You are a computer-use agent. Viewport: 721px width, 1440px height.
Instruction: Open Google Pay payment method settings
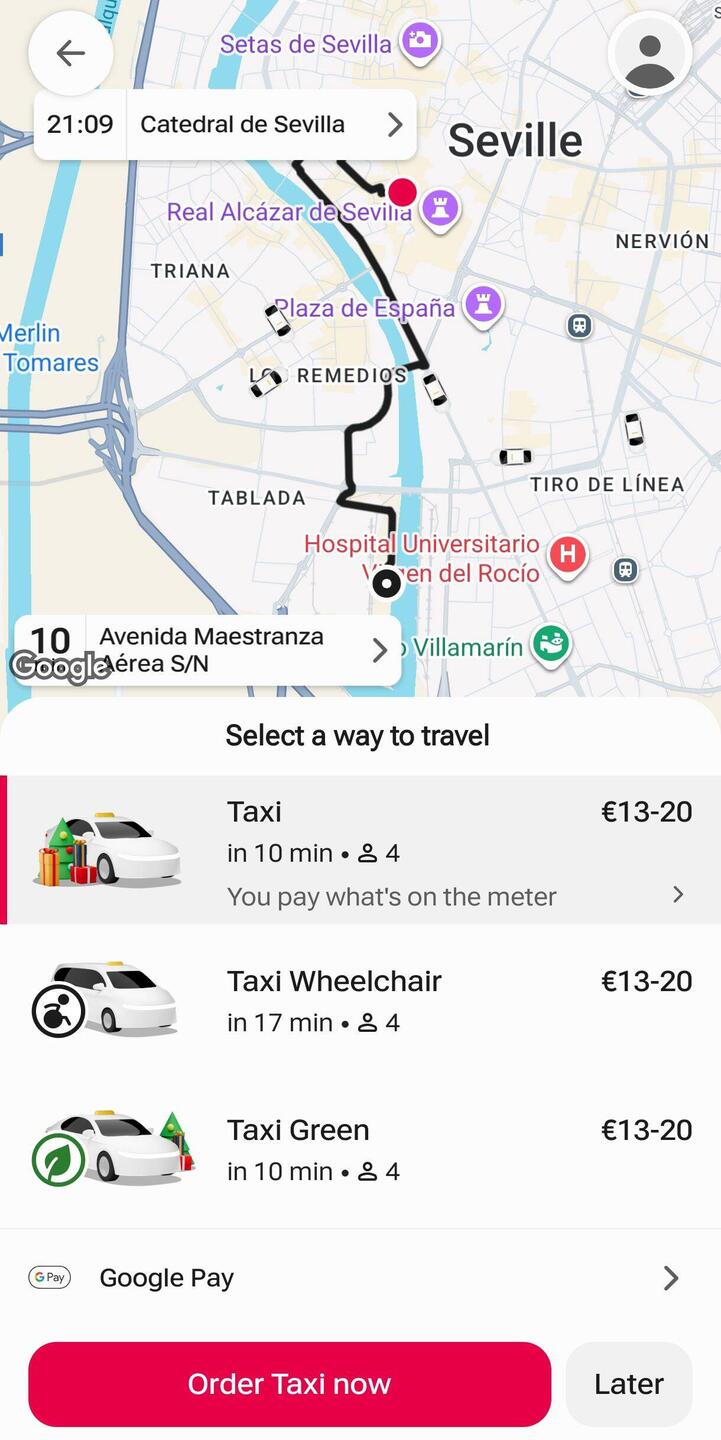[x=360, y=1278]
